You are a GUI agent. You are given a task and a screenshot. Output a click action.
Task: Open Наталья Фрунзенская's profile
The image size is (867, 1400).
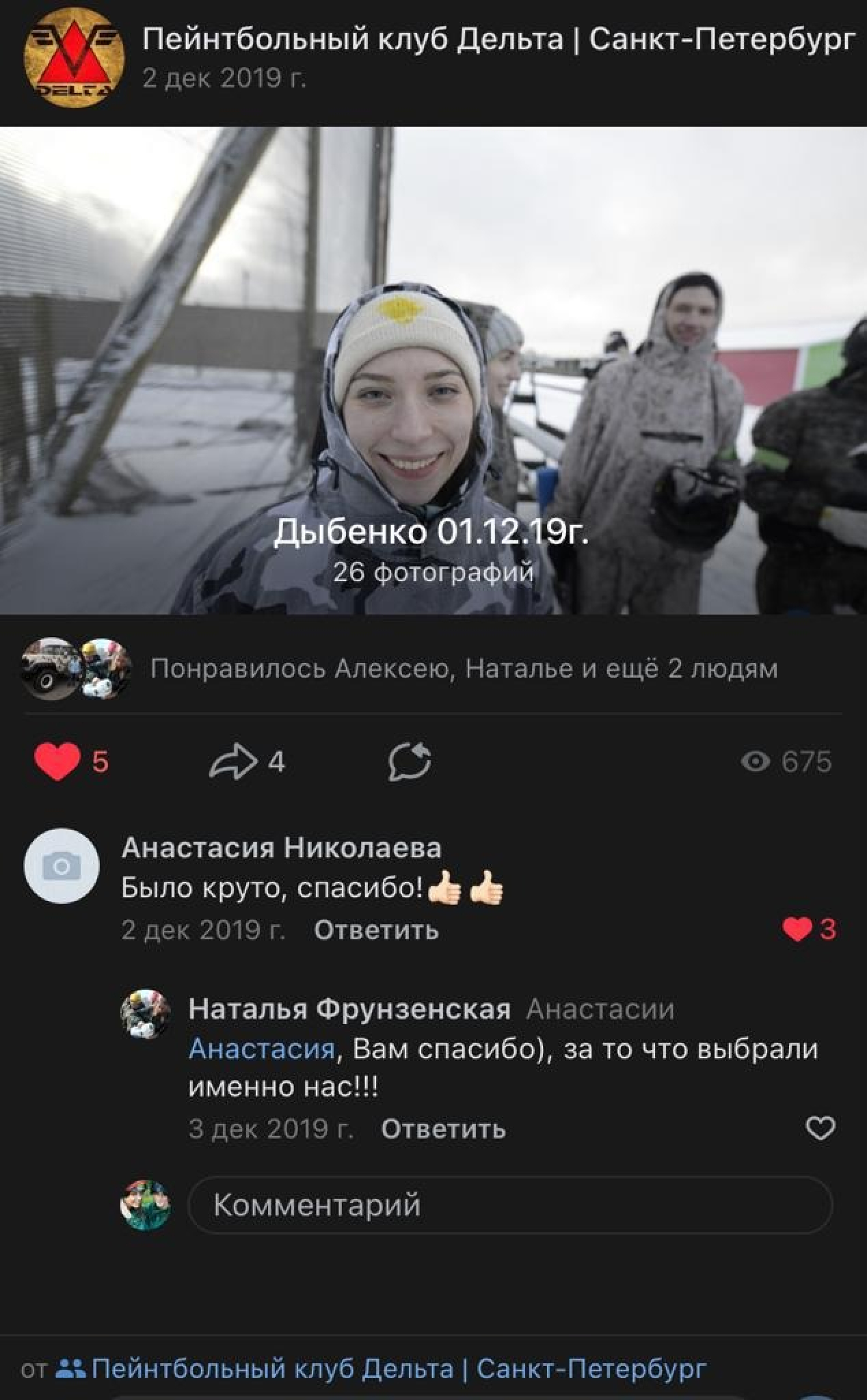point(349,1008)
